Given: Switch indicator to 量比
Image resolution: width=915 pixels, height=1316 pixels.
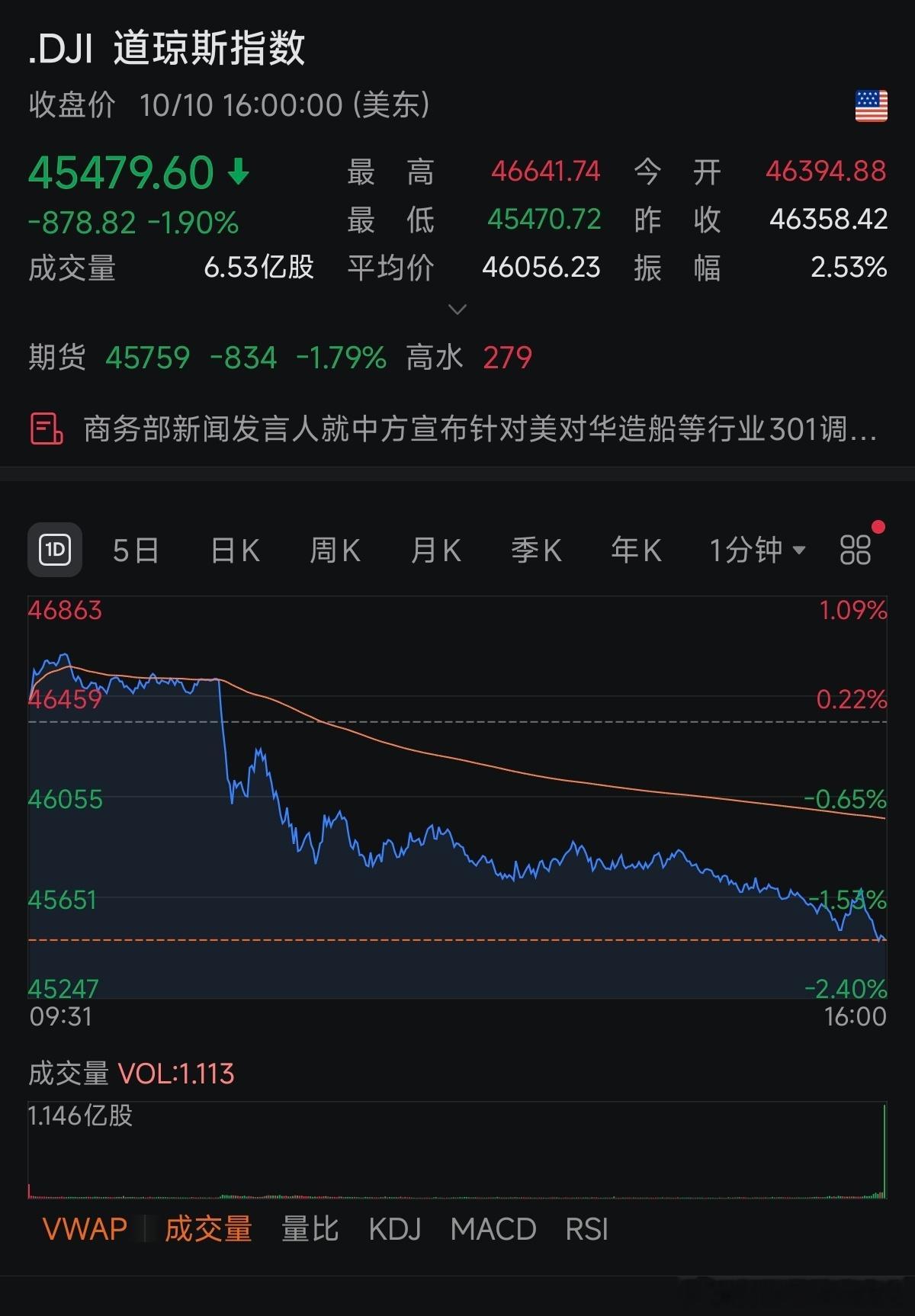Looking at the screenshot, I should (310, 1230).
